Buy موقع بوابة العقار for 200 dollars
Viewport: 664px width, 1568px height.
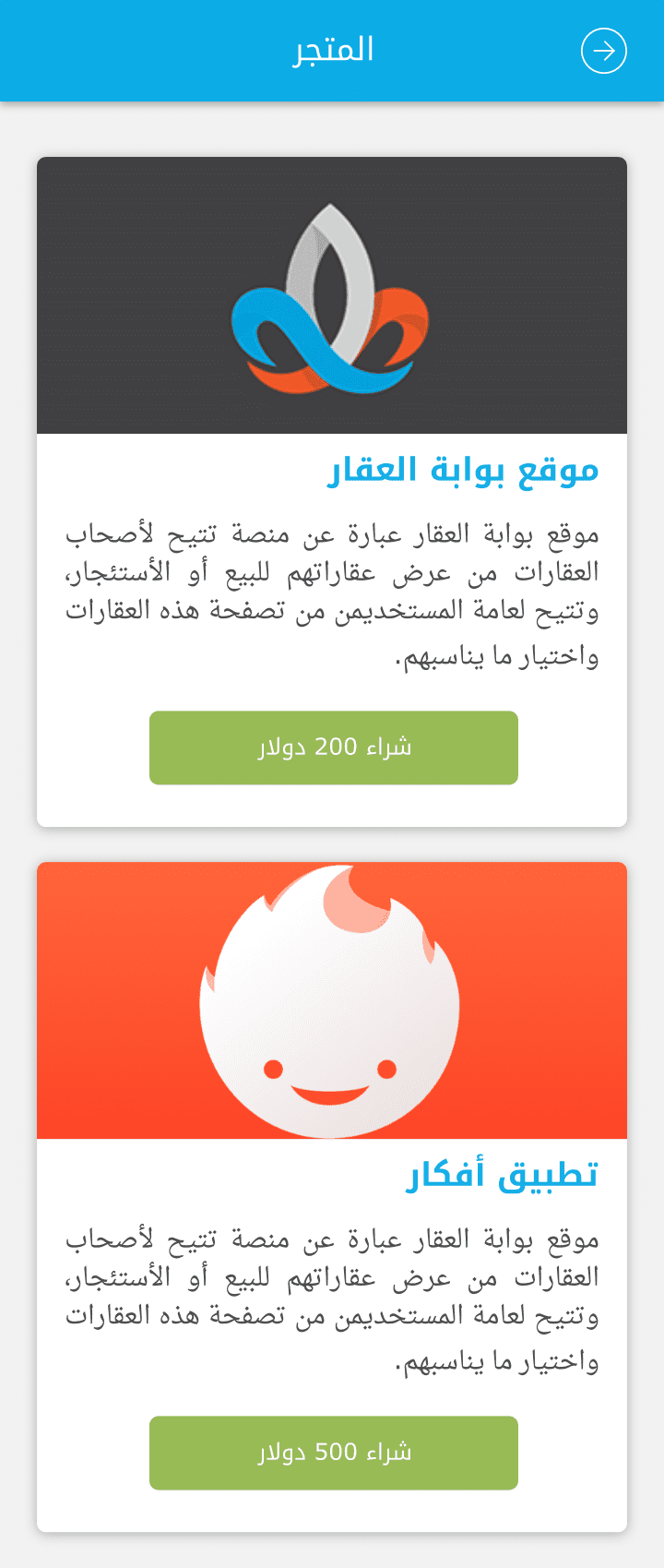(333, 748)
